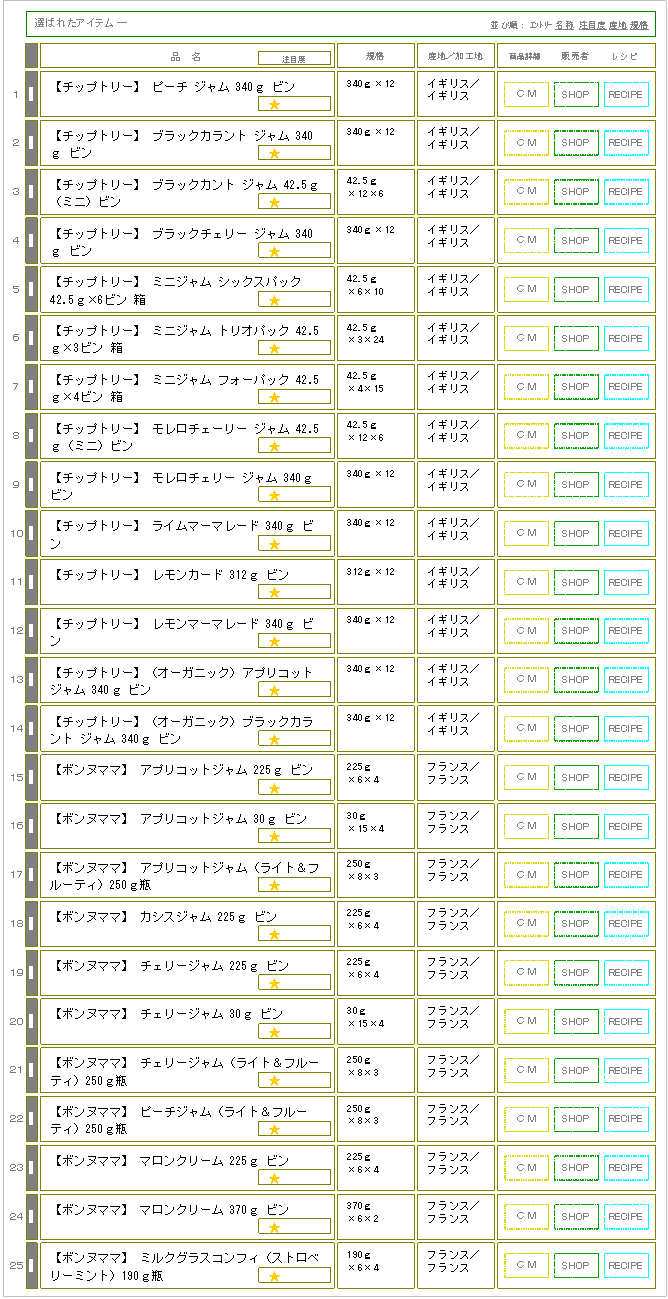
Task: View RECIPE for レモンマーマレード 340g
Action: [626, 631]
